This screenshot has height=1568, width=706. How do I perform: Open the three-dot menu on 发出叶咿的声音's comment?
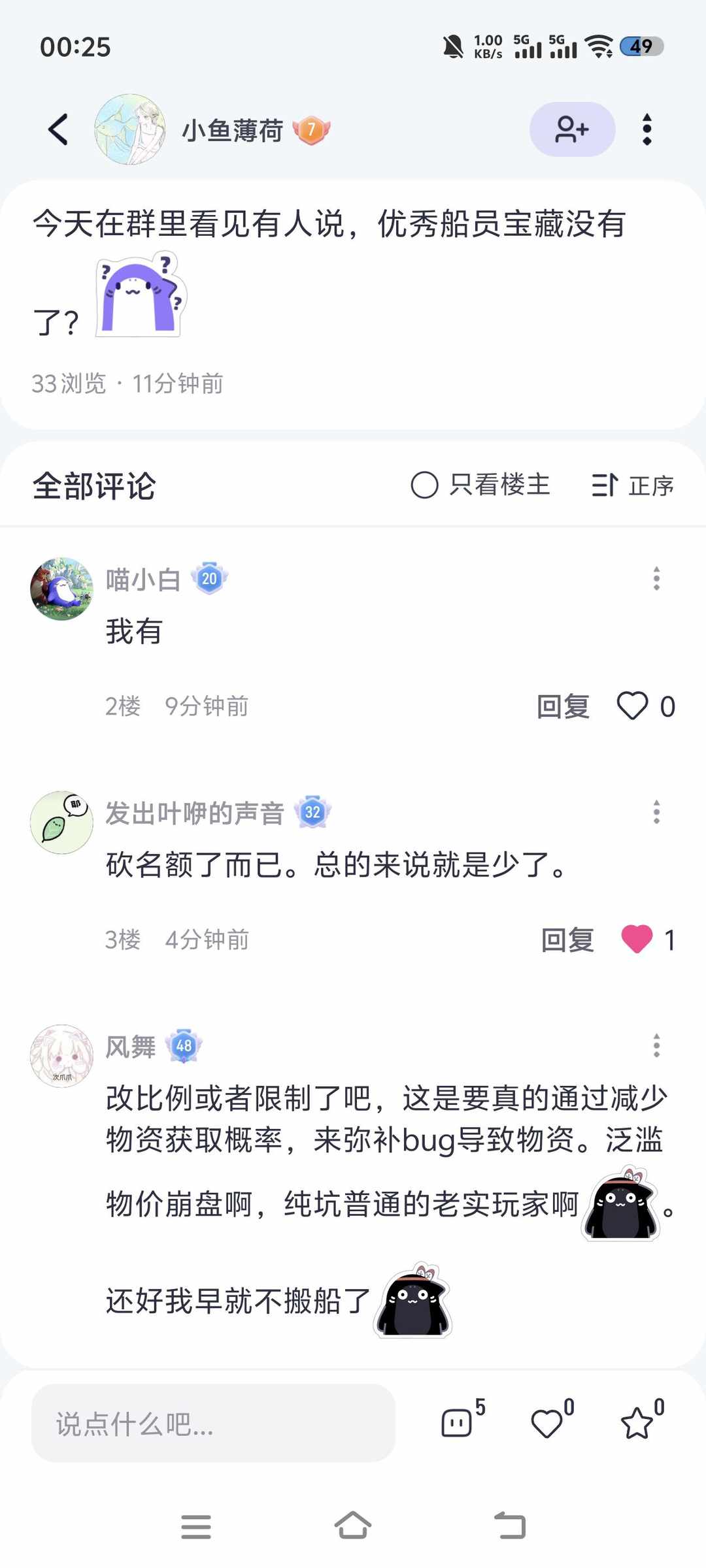(x=656, y=812)
